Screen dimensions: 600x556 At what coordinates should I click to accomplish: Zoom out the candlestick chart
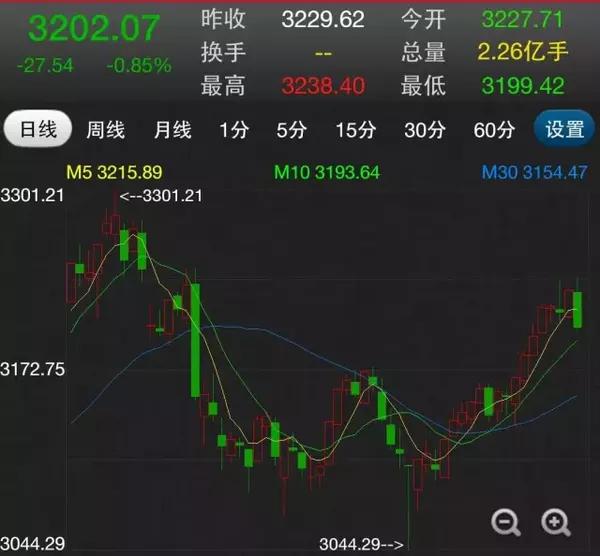point(507,521)
